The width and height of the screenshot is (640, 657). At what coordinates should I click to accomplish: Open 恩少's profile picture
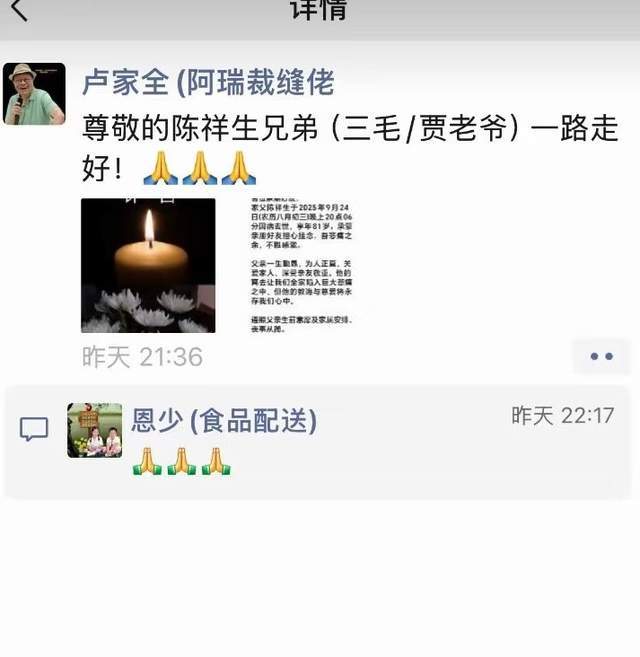point(95,430)
